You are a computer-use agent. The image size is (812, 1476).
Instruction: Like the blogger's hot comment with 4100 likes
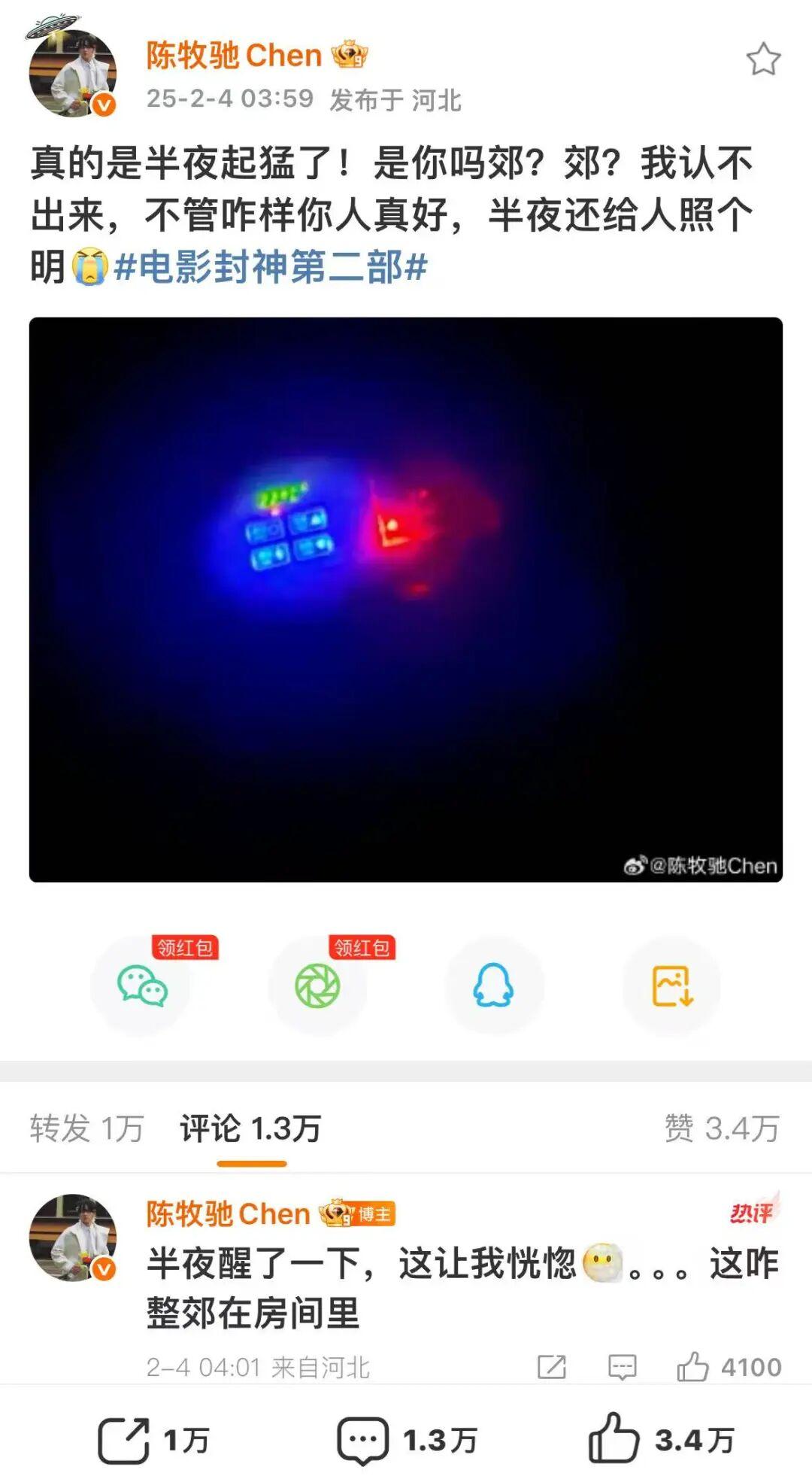click(x=693, y=1367)
